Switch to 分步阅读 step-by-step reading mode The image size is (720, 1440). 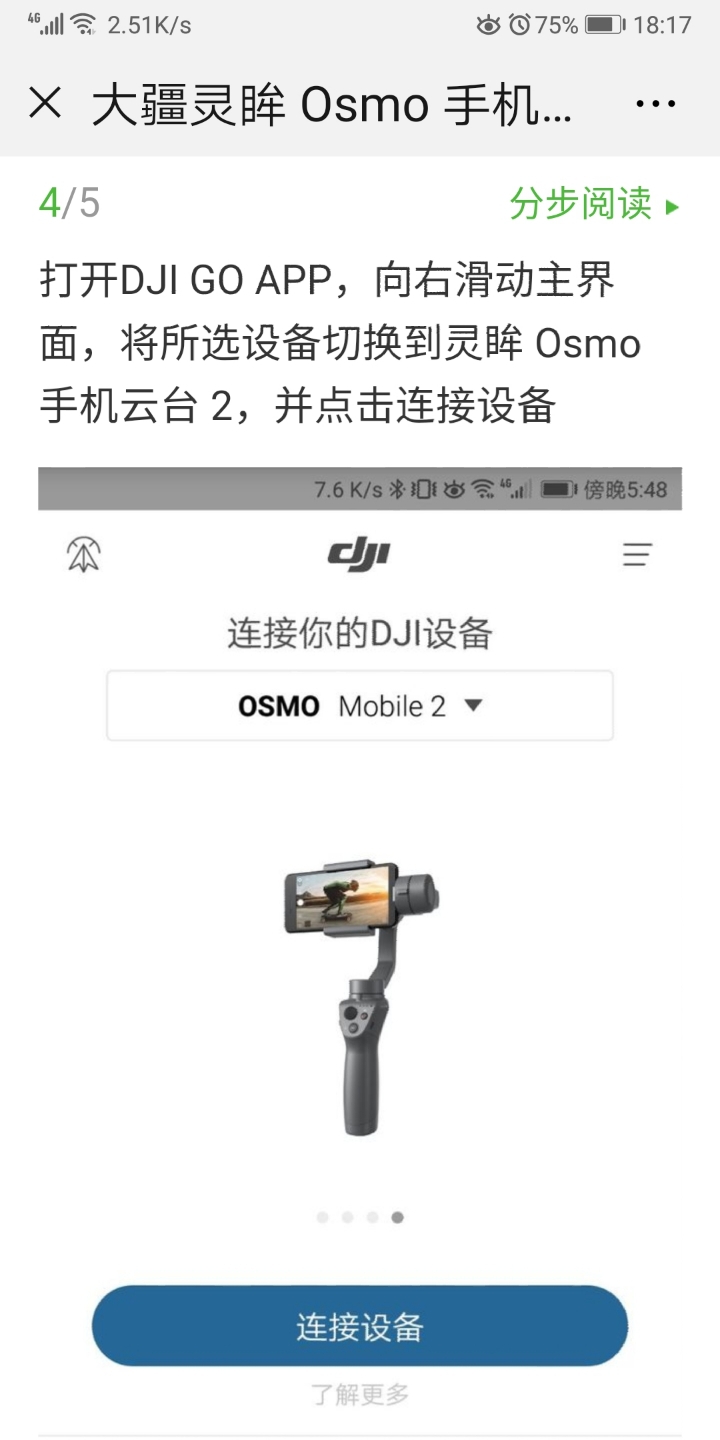[x=594, y=204]
